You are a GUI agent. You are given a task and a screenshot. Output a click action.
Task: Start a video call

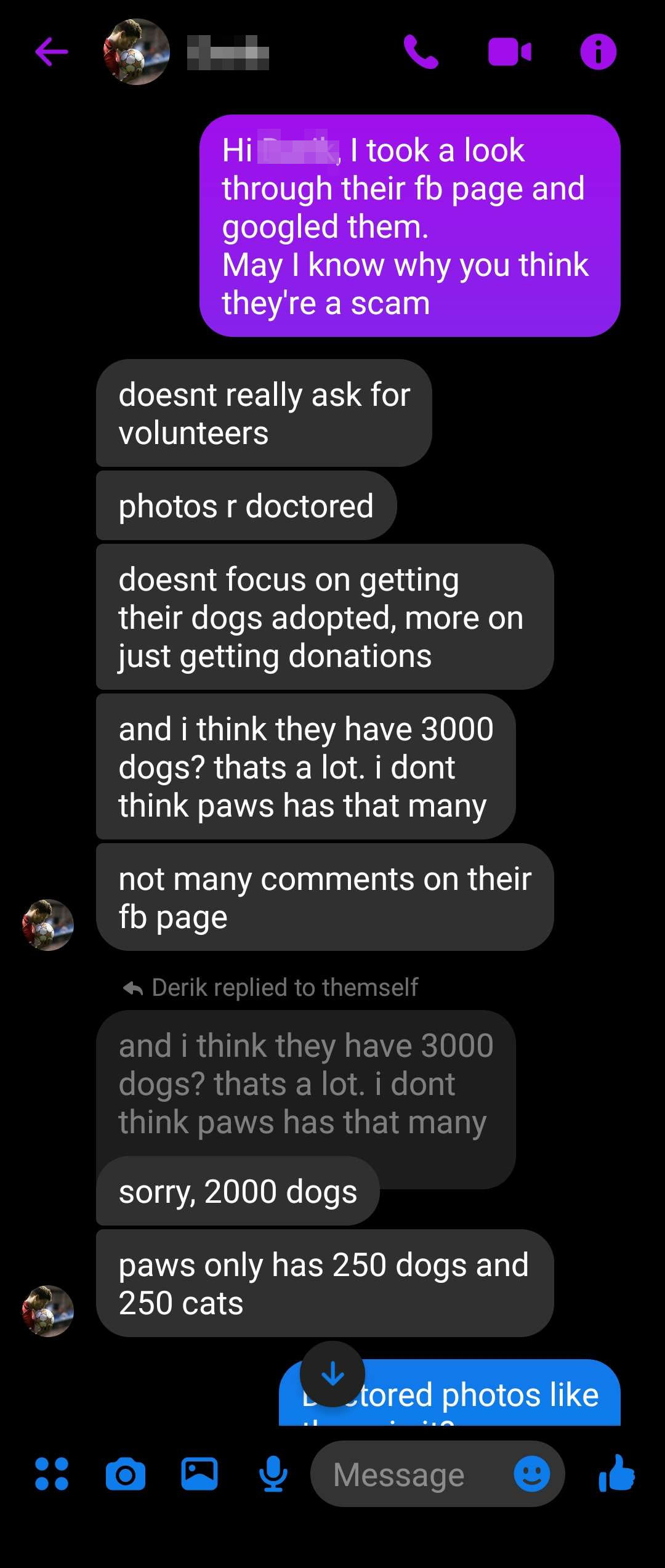coord(509,52)
